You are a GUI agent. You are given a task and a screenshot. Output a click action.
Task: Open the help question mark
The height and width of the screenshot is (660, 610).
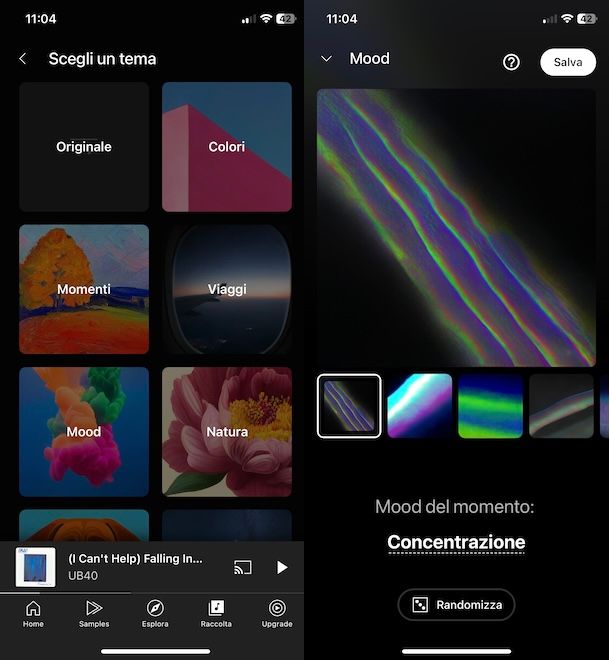(x=511, y=62)
